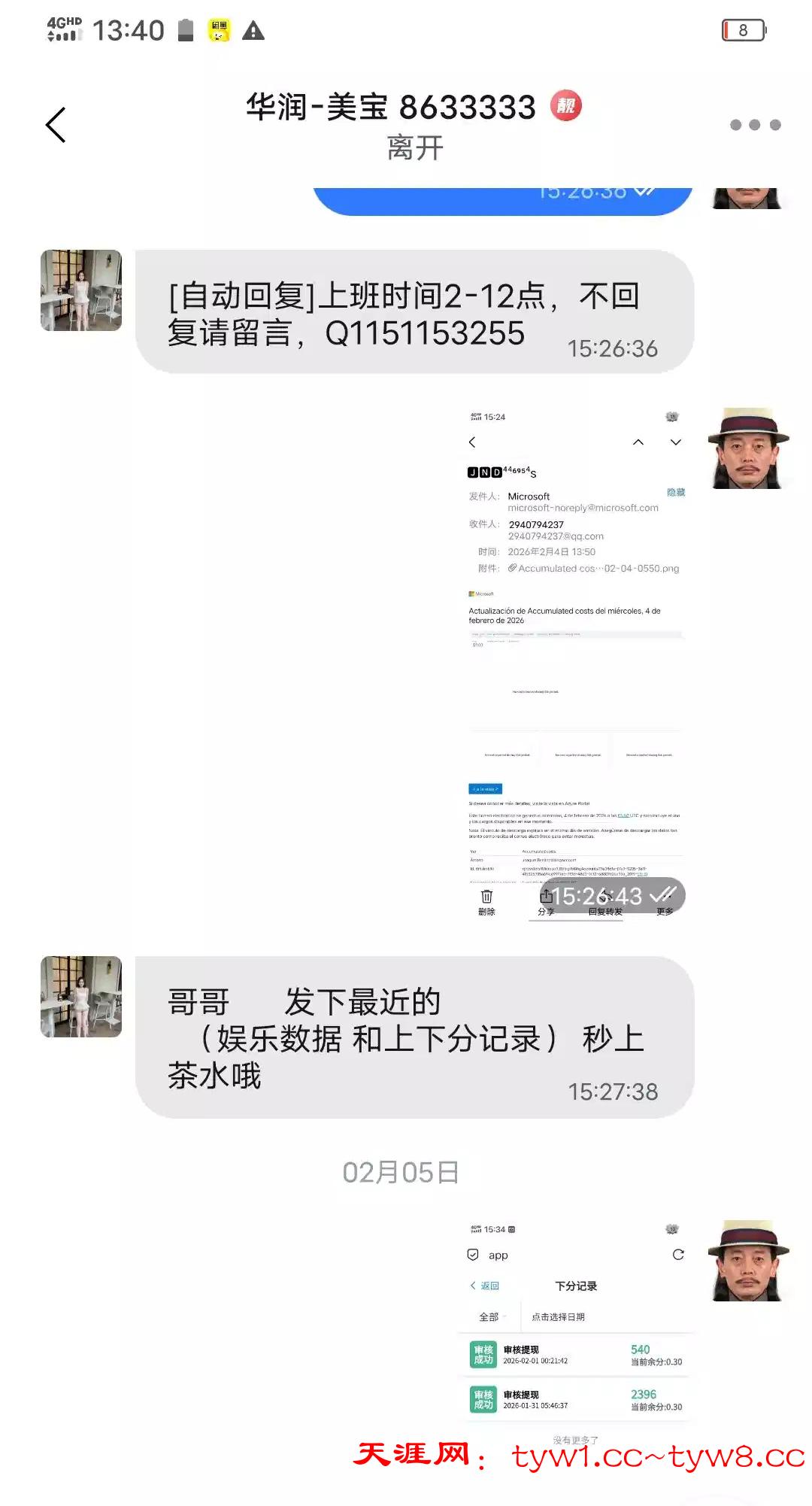812x1506 pixels.
Task: View the 下分记录 screenshot image message
Action: 576,1324
